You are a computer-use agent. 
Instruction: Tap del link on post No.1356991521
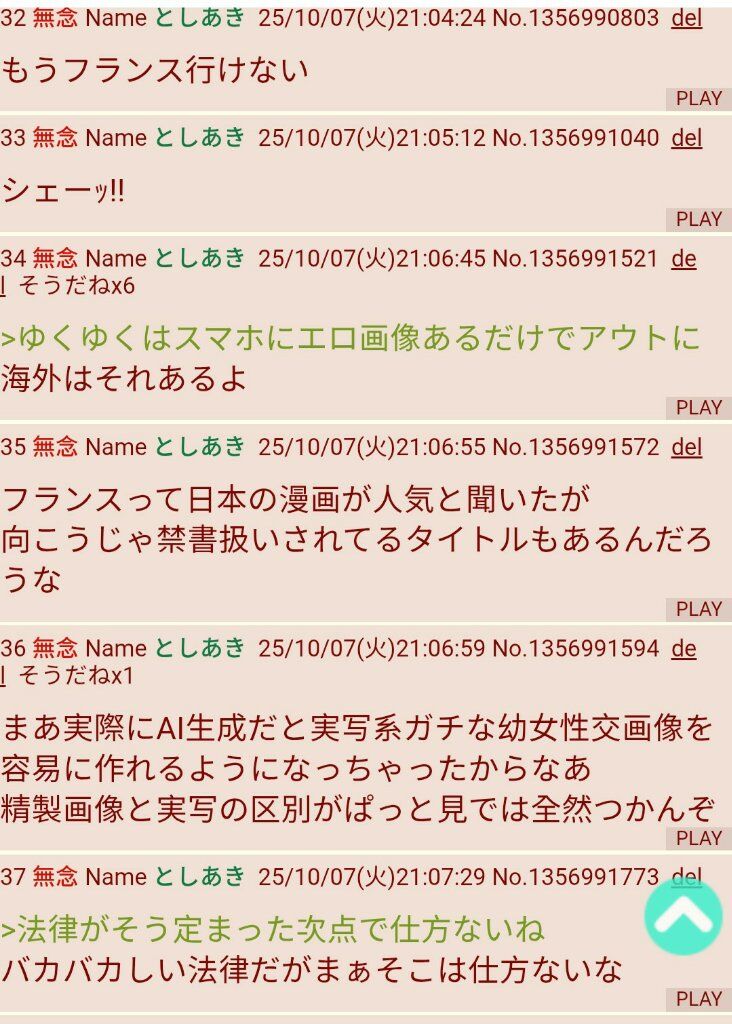tap(684, 259)
